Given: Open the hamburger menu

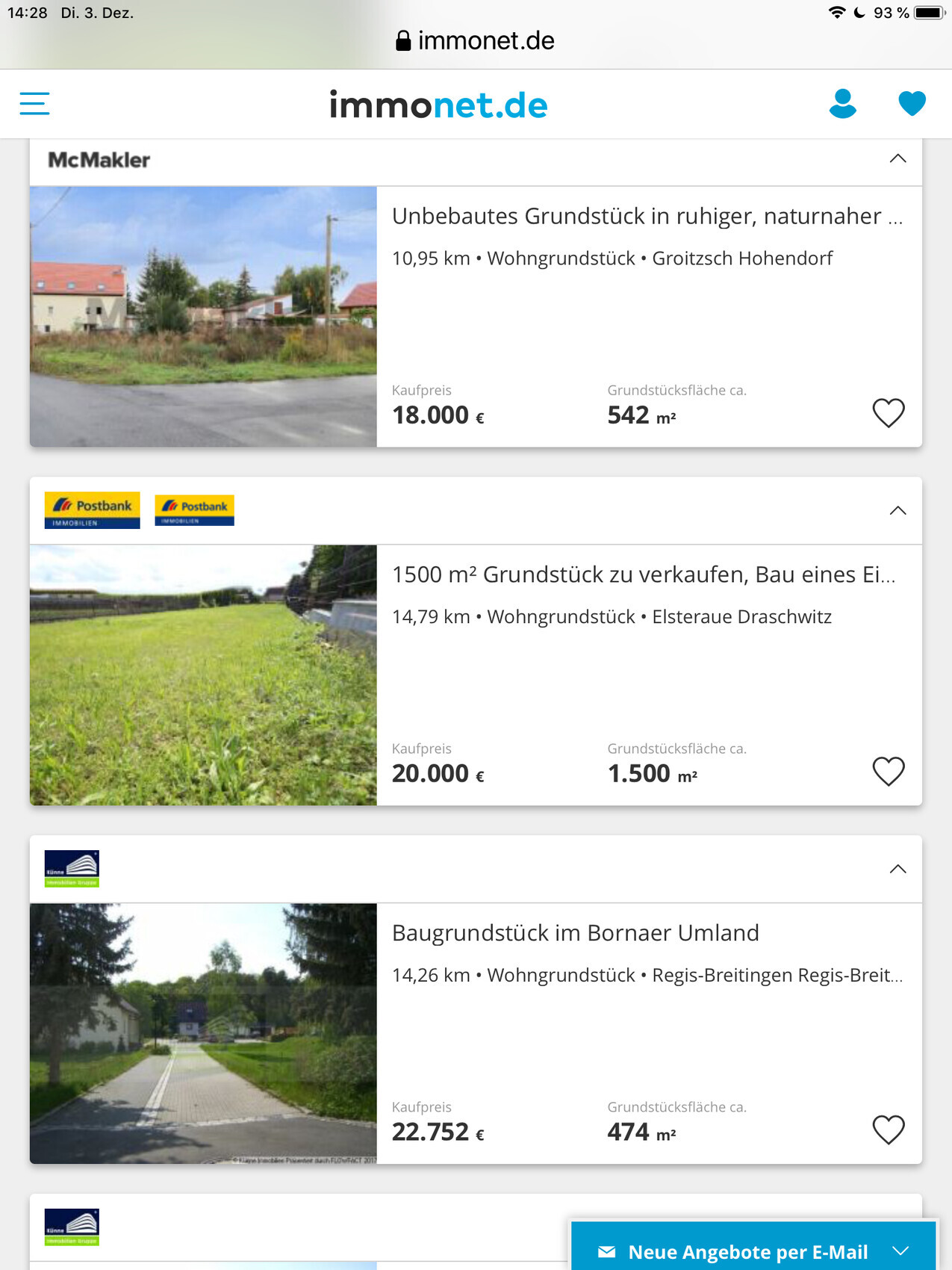Looking at the screenshot, I should tap(34, 104).
